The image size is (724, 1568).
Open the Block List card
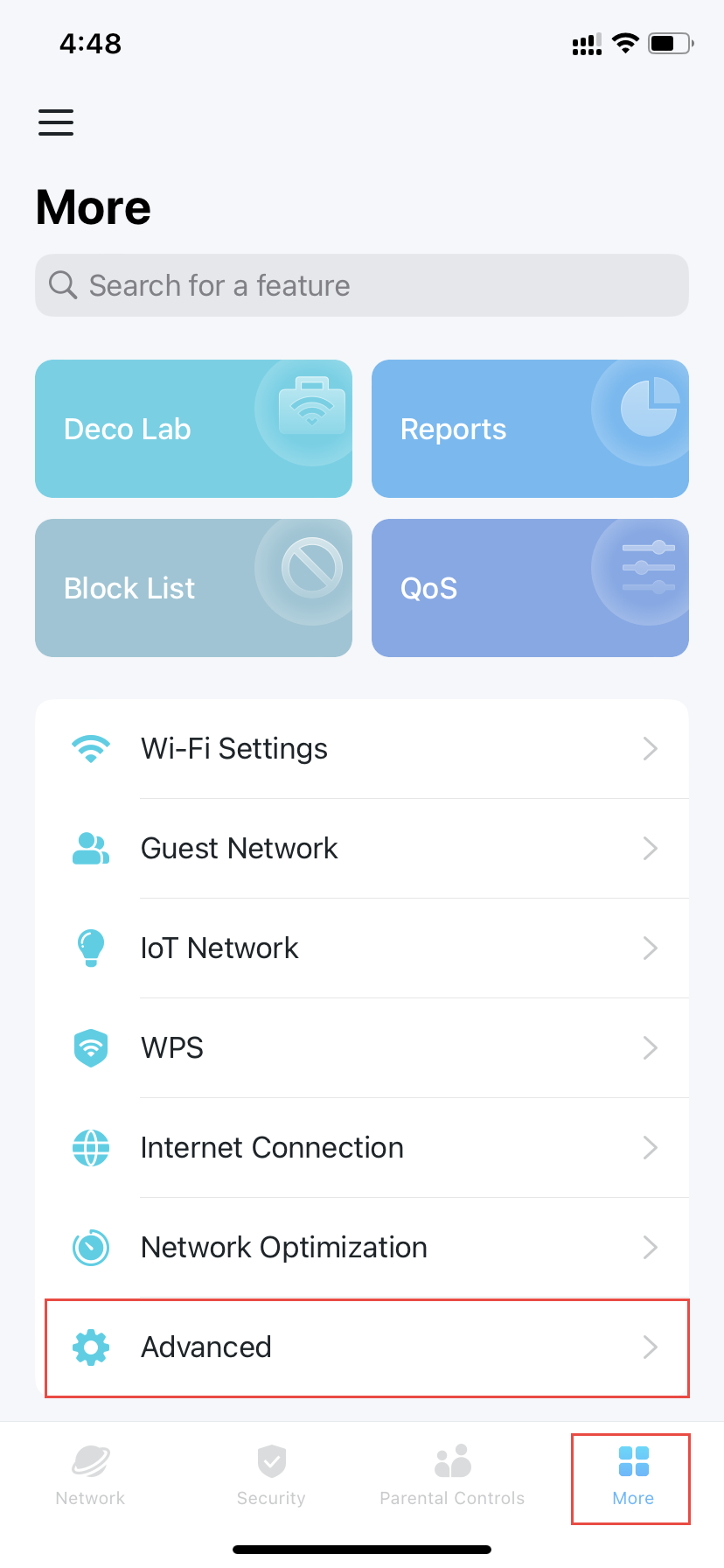point(193,588)
